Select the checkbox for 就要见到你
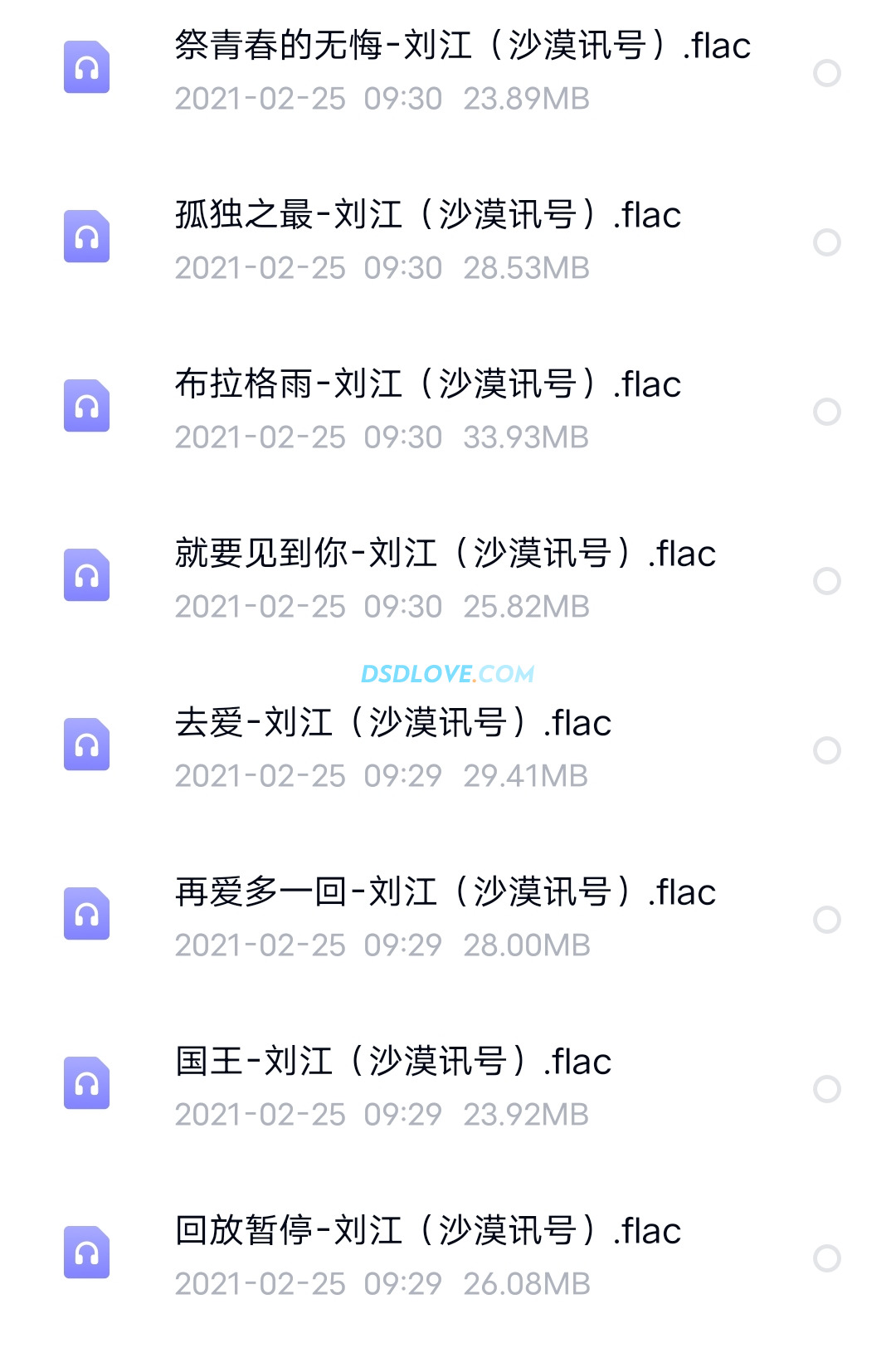Image resolution: width=896 pixels, height=1348 pixels. (826, 581)
